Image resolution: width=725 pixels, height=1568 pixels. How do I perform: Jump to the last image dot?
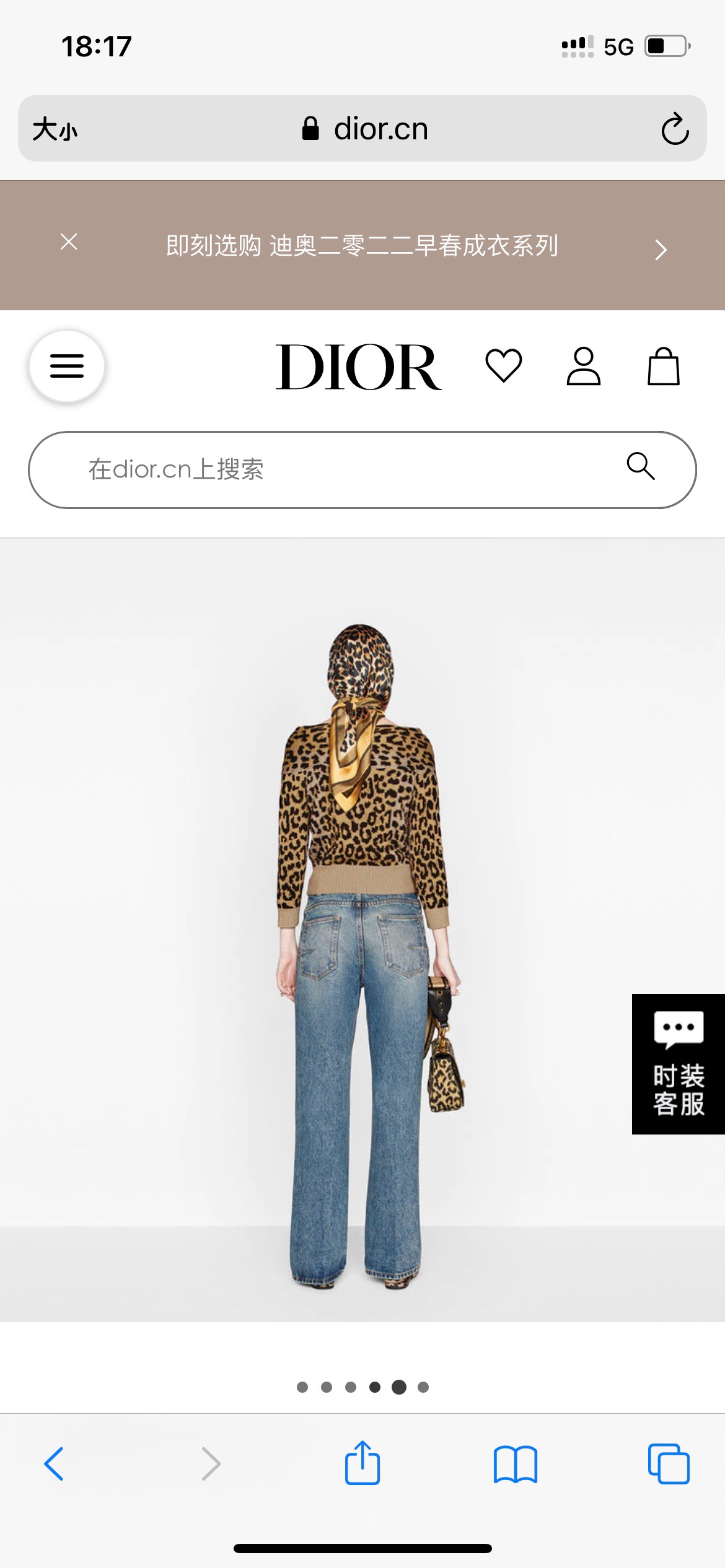click(423, 1387)
